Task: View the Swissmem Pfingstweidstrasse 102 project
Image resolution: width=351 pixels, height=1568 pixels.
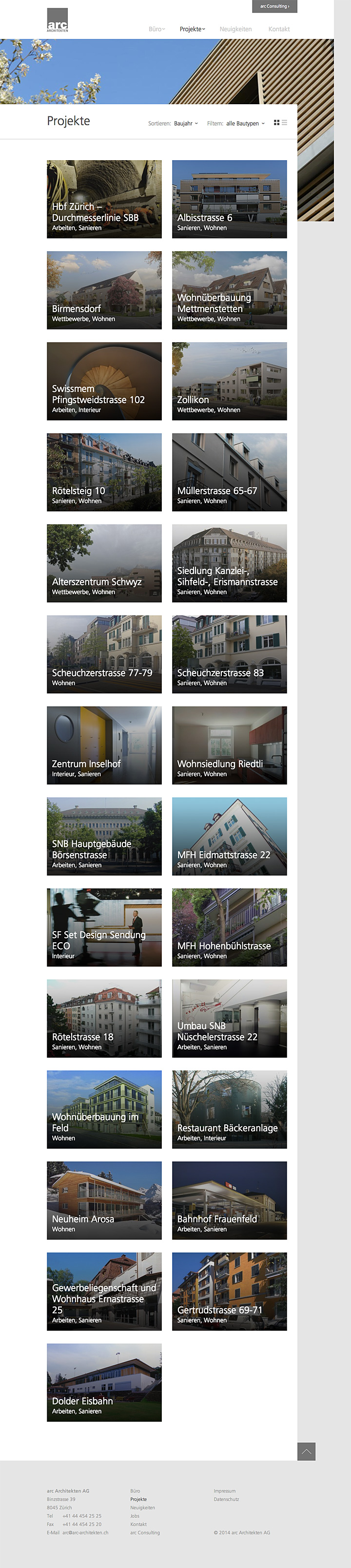Action: pos(104,381)
